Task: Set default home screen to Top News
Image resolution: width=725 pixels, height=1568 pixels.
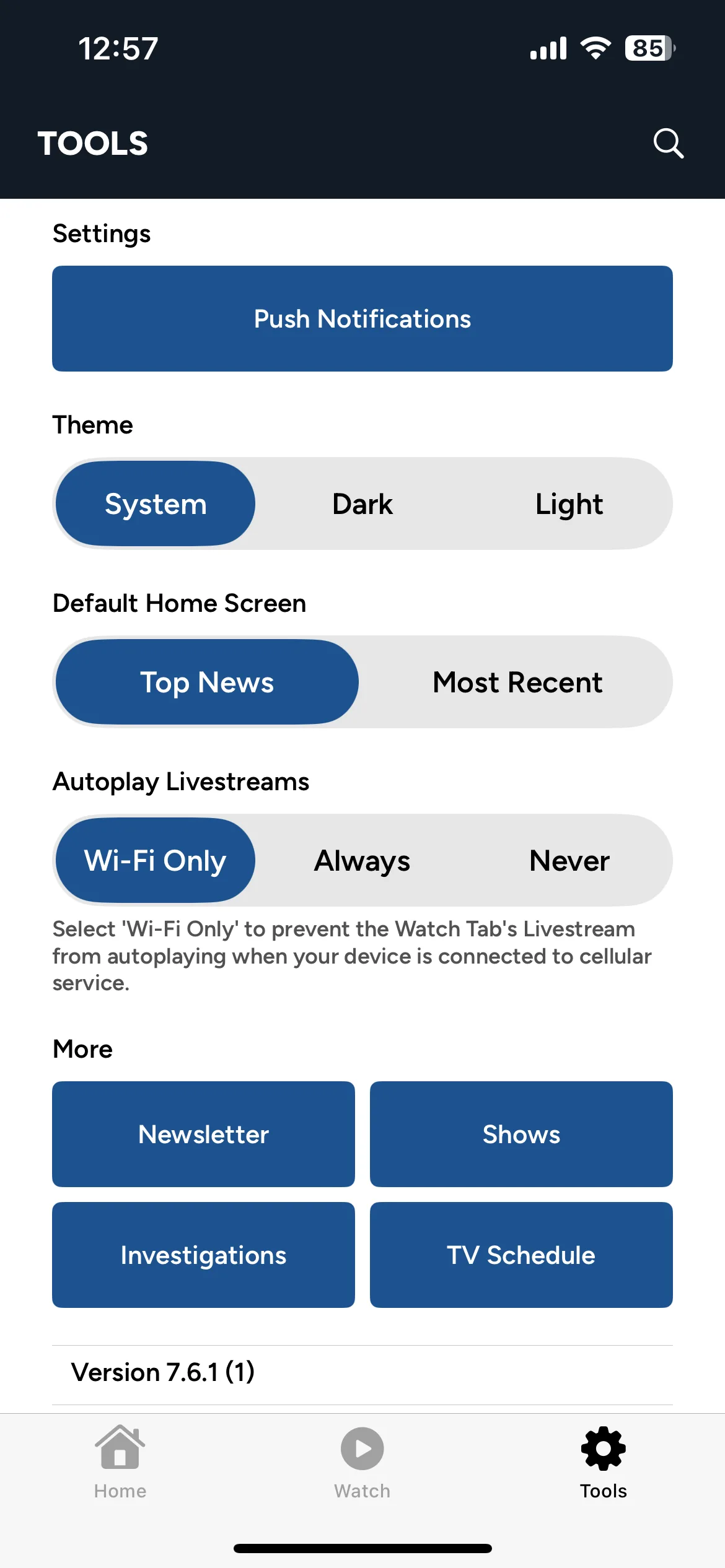Action: (207, 682)
